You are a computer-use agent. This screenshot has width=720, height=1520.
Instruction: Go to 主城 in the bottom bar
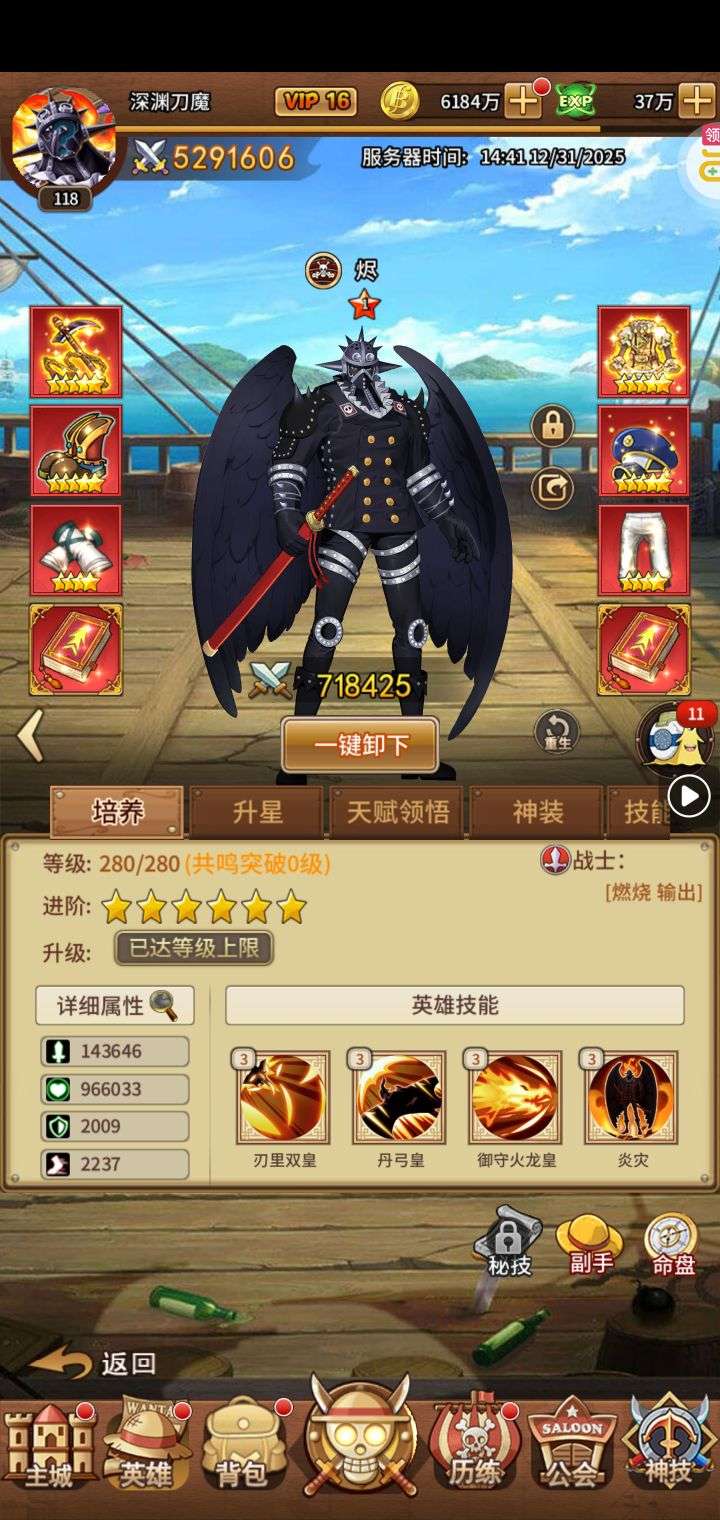pos(47,1445)
